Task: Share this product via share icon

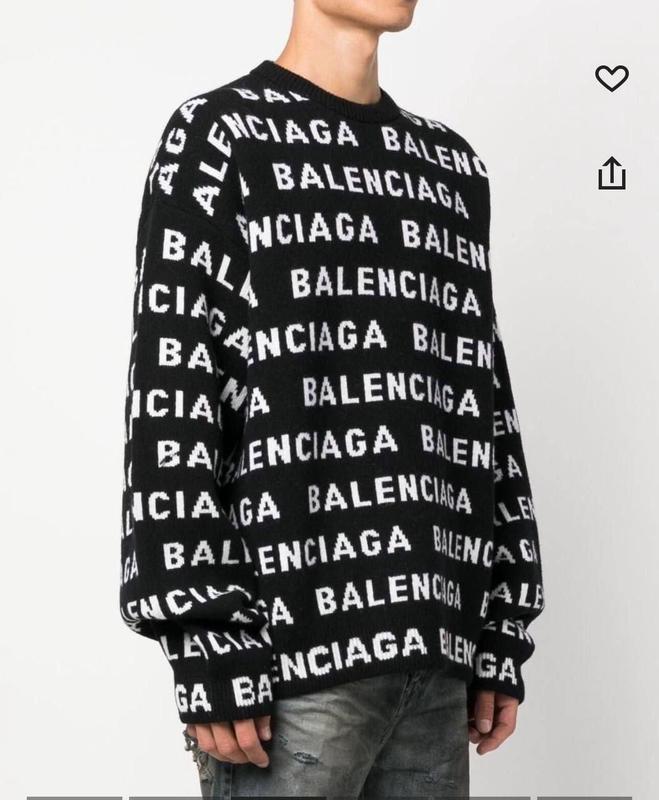Action: coord(611,173)
